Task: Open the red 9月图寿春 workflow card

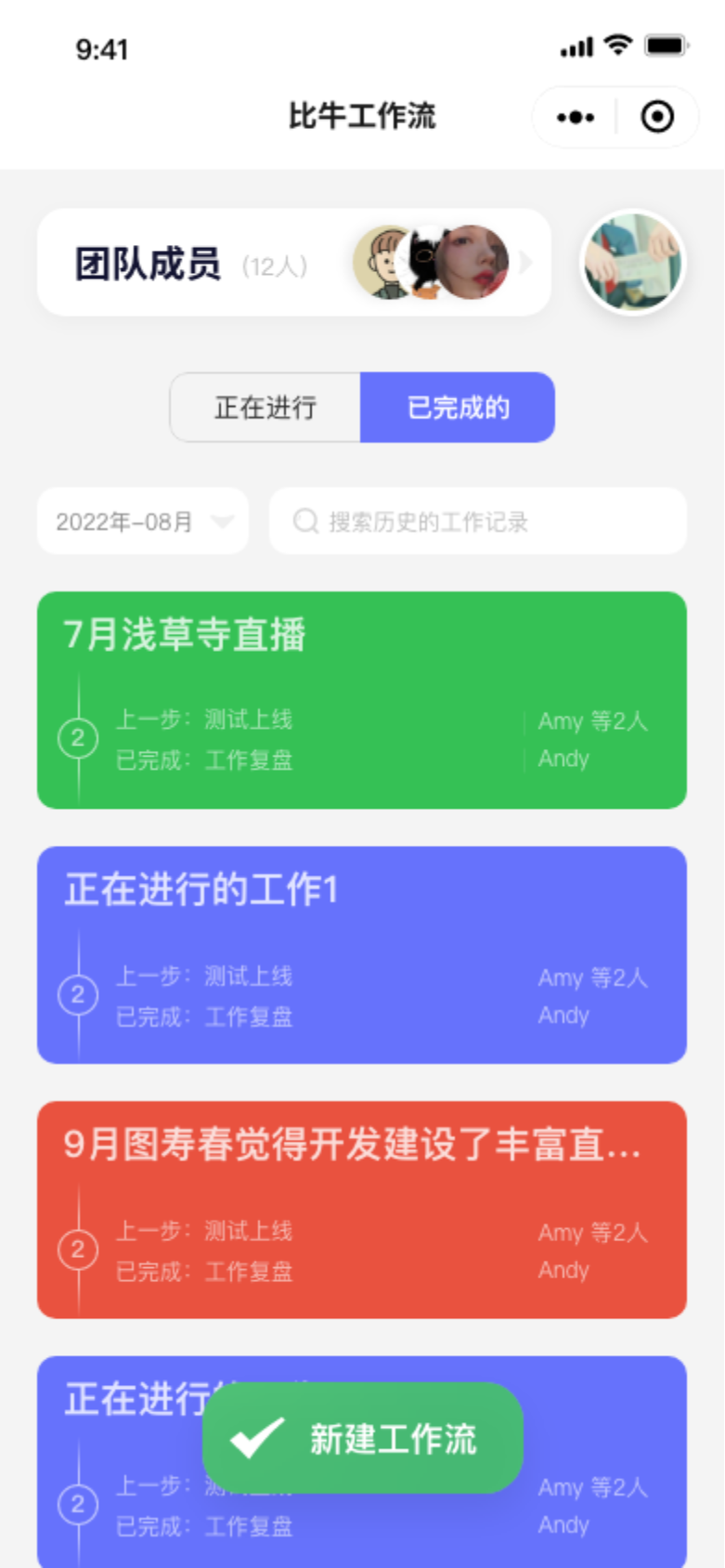Action: (362, 1209)
